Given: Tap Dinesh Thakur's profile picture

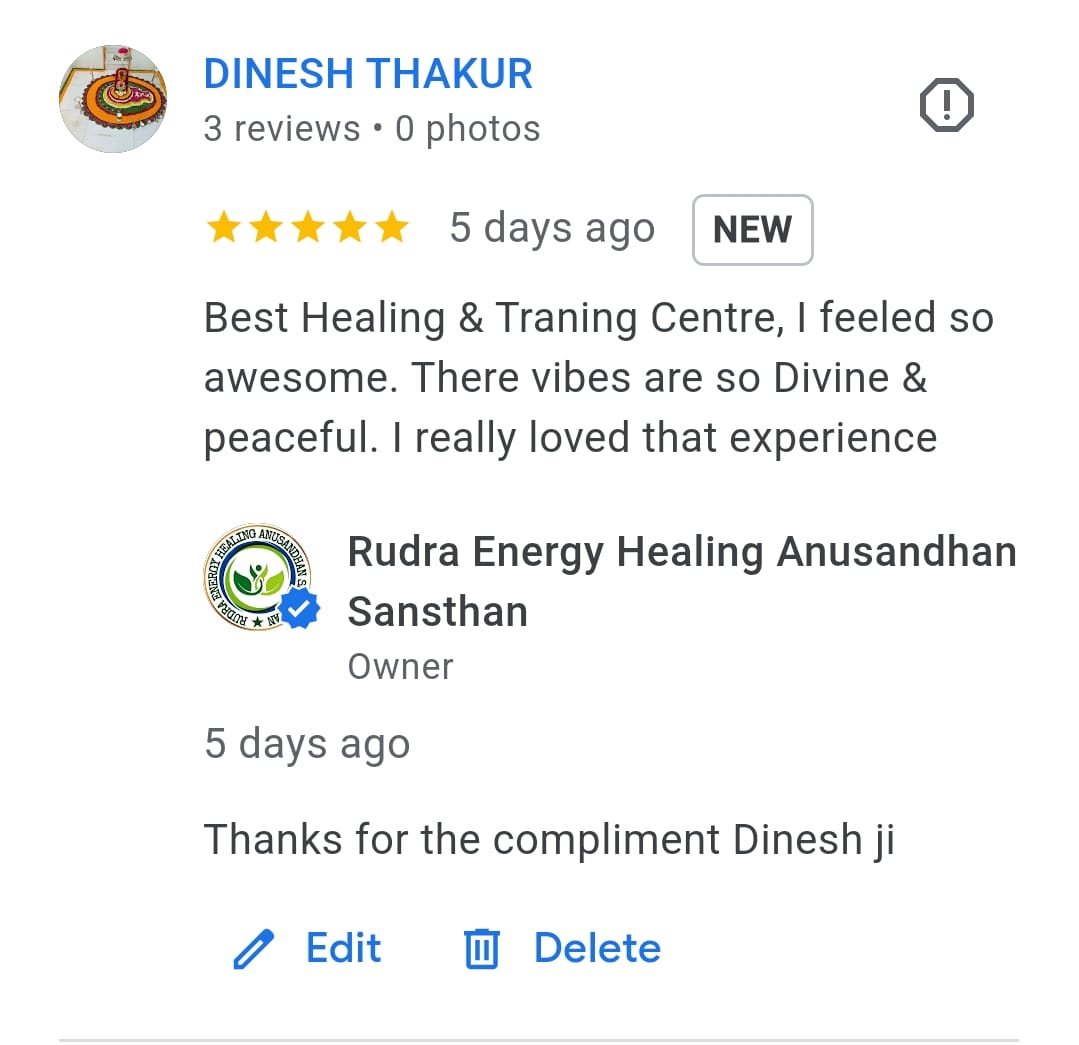Looking at the screenshot, I should 113,99.
